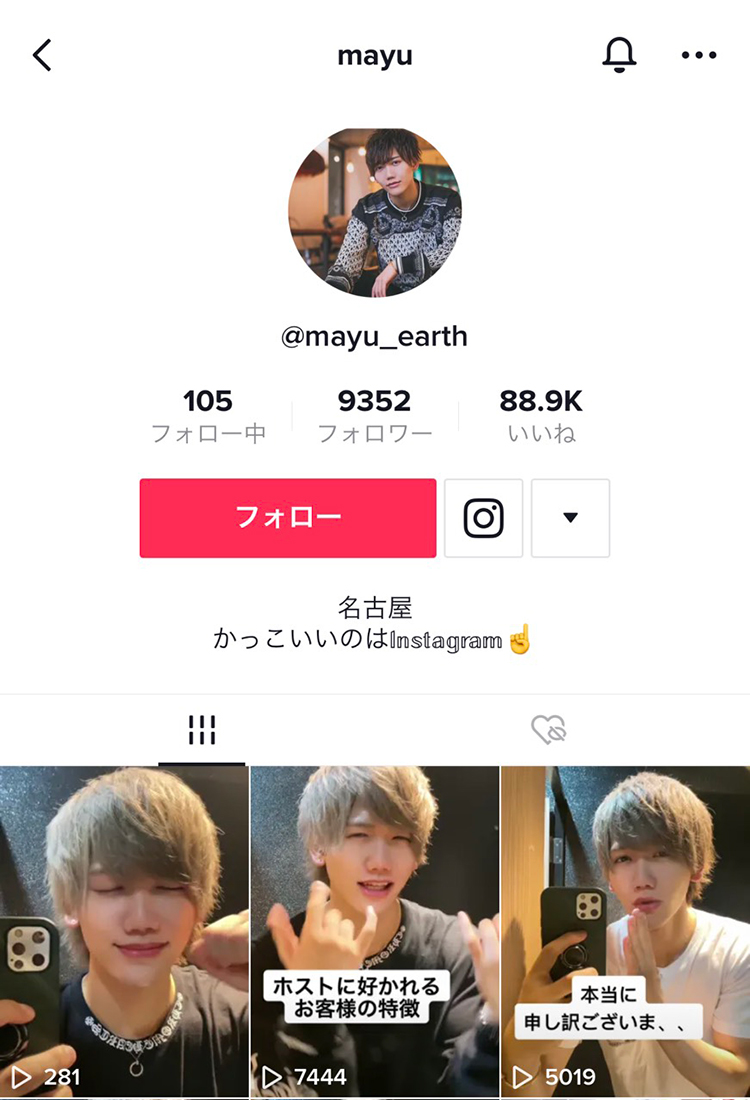The height and width of the screenshot is (1100, 750).
Task: Play the video with 5019 views
Action: coord(626,930)
